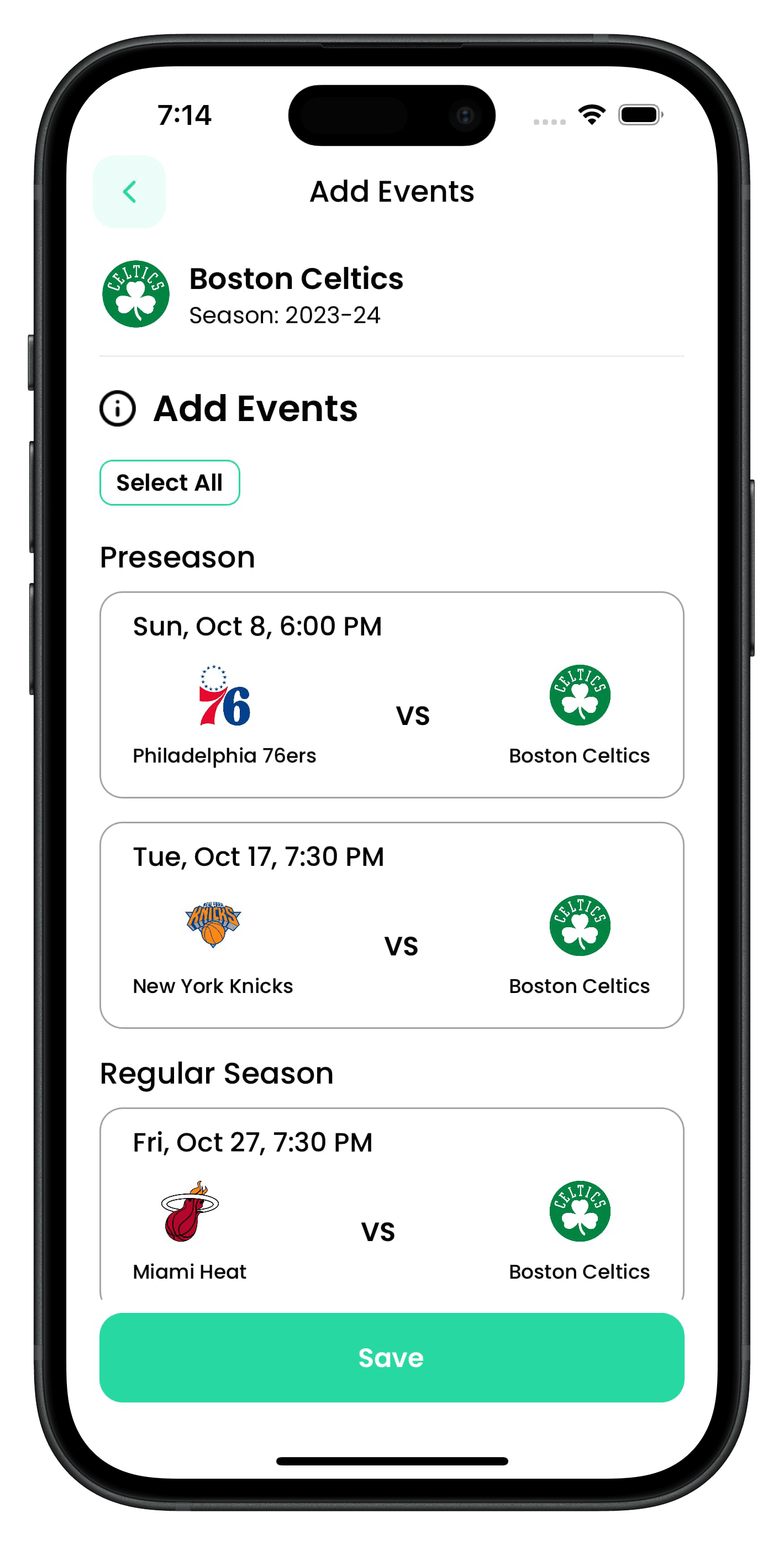Select the Philadelphia 76ers preseason game
784x1545 pixels.
click(392, 695)
